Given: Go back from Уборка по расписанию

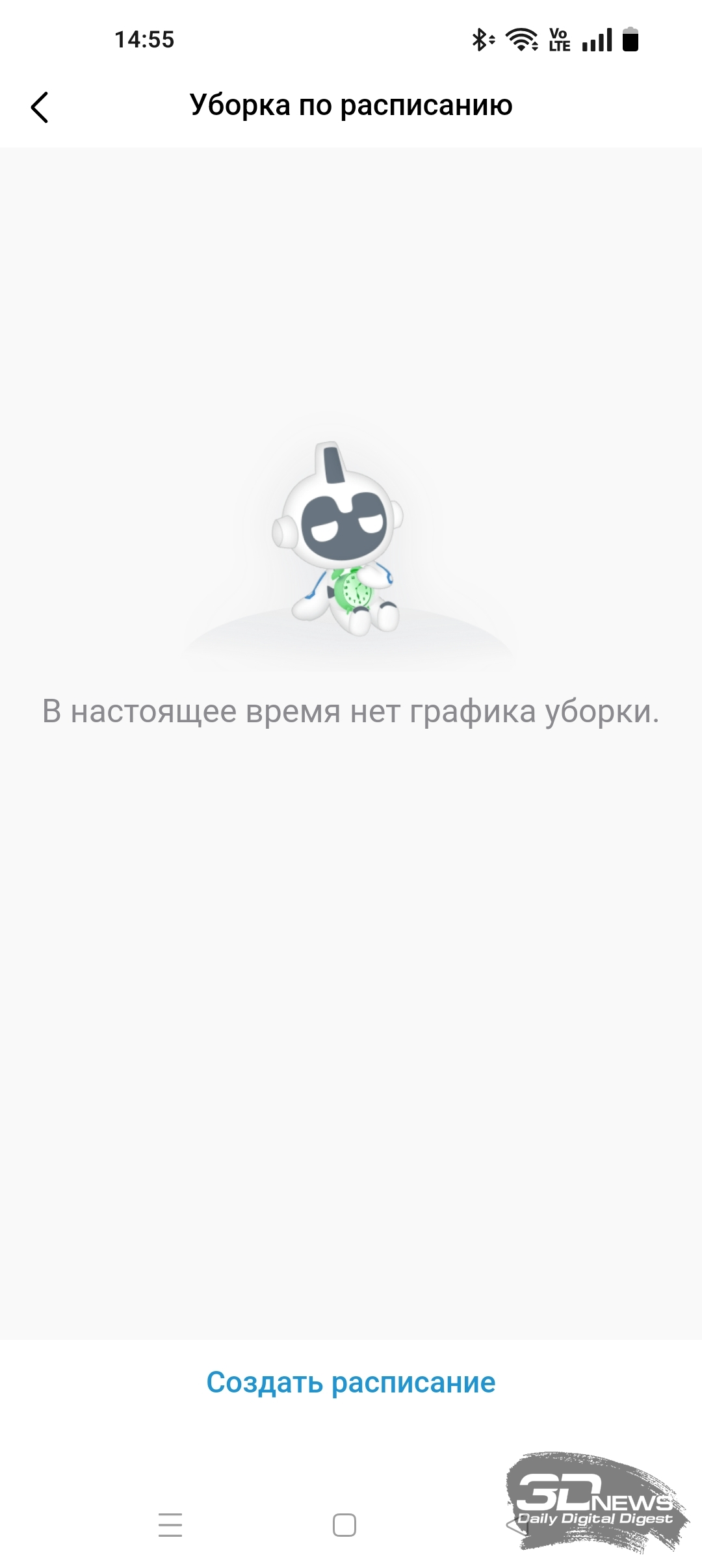Looking at the screenshot, I should pos(40,107).
